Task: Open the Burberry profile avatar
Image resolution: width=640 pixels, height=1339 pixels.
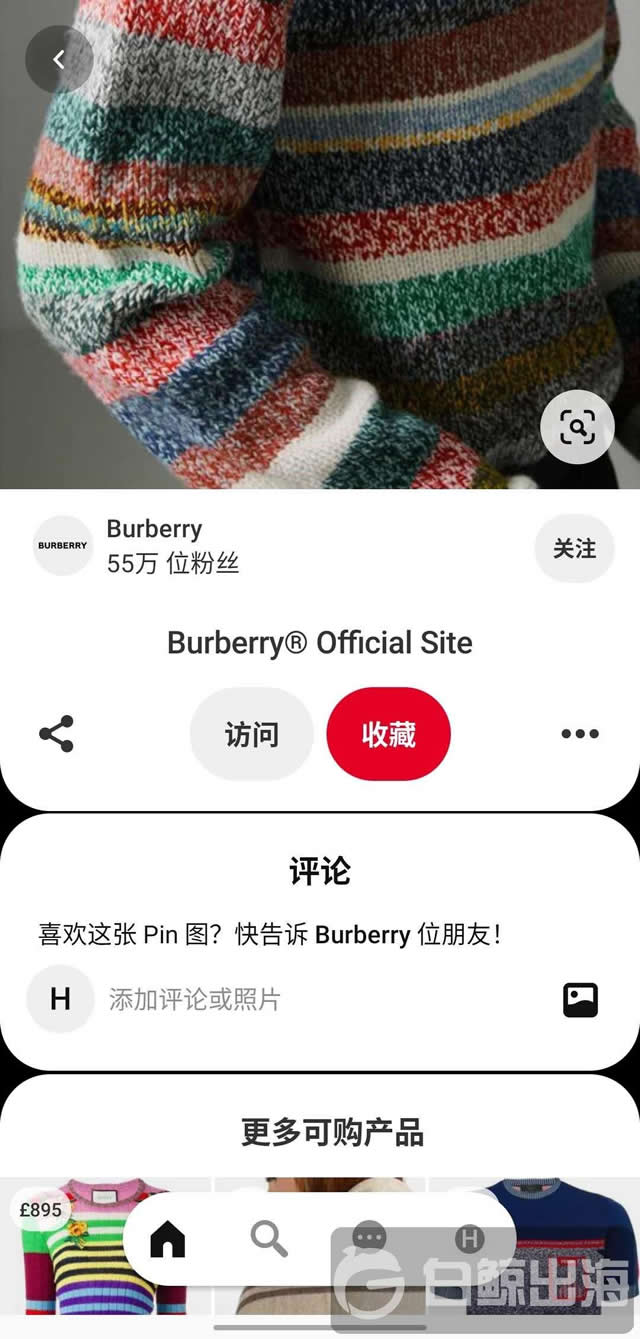Action: pyautogui.click(x=62, y=546)
